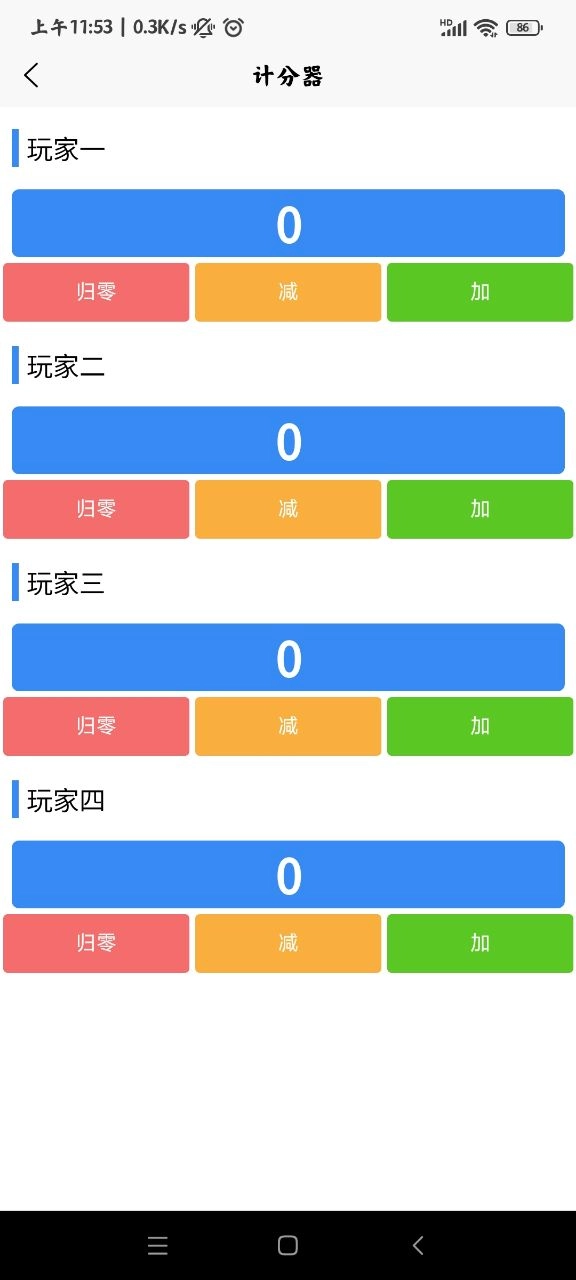Tap 加 to increase 玩家二's score
576x1280 pixels.
click(x=480, y=509)
